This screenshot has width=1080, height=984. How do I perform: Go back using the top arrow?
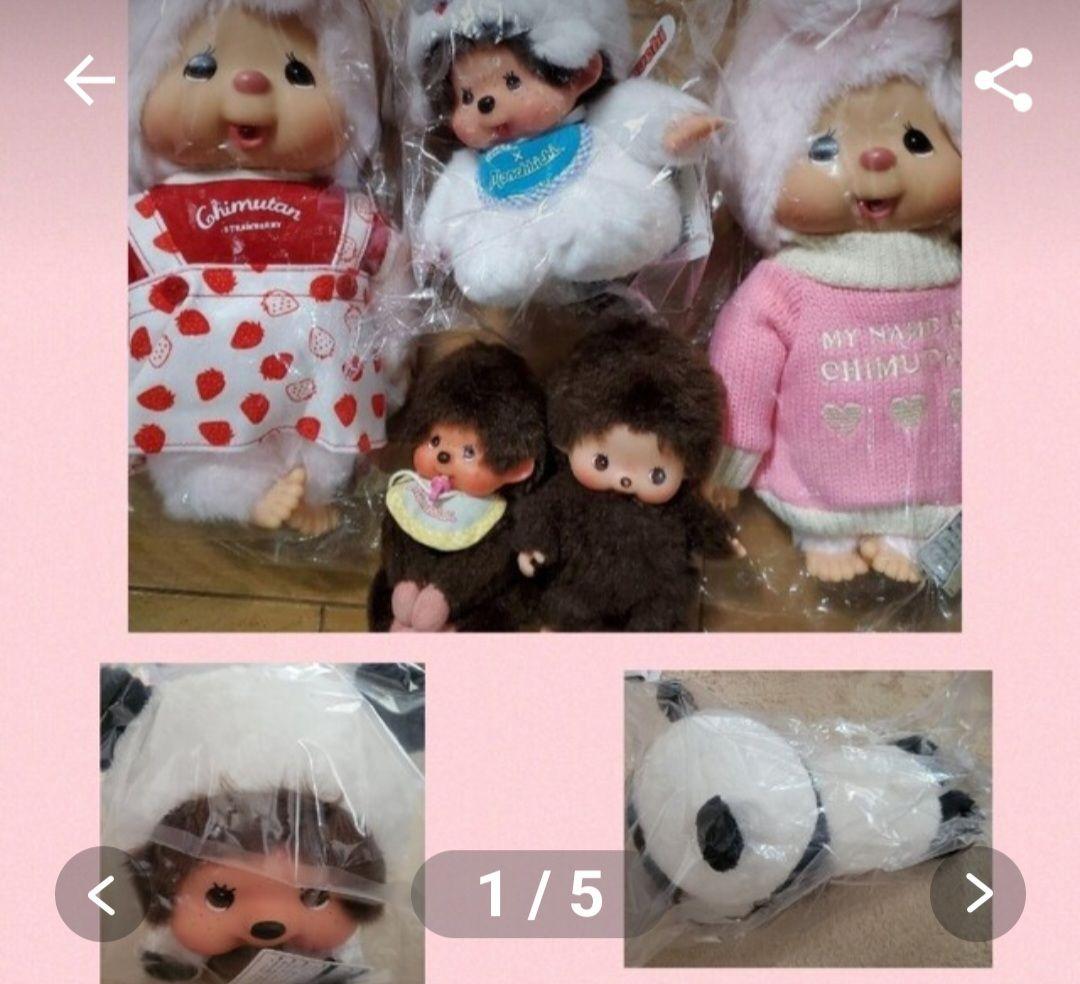point(90,81)
